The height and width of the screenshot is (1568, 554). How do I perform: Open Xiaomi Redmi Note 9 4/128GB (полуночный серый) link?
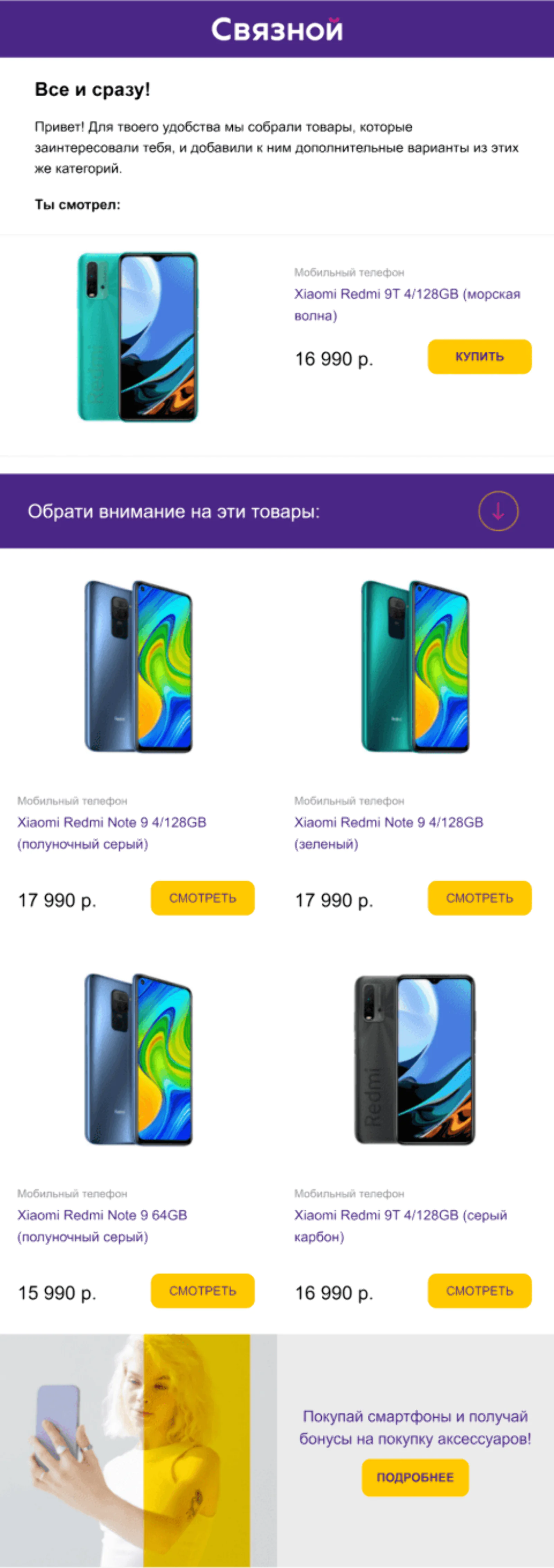click(x=111, y=833)
